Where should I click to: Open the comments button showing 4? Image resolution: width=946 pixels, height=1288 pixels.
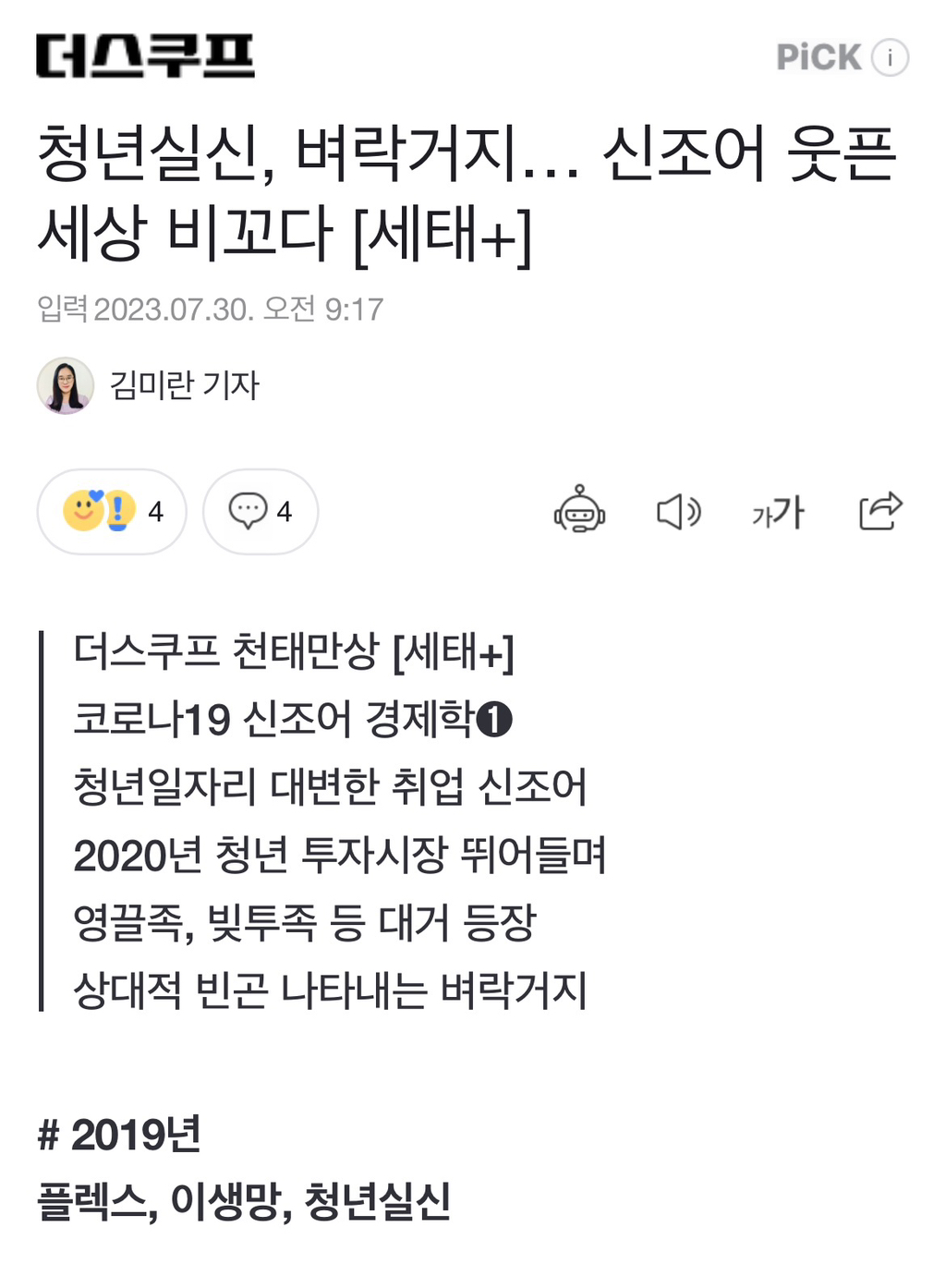(x=261, y=511)
